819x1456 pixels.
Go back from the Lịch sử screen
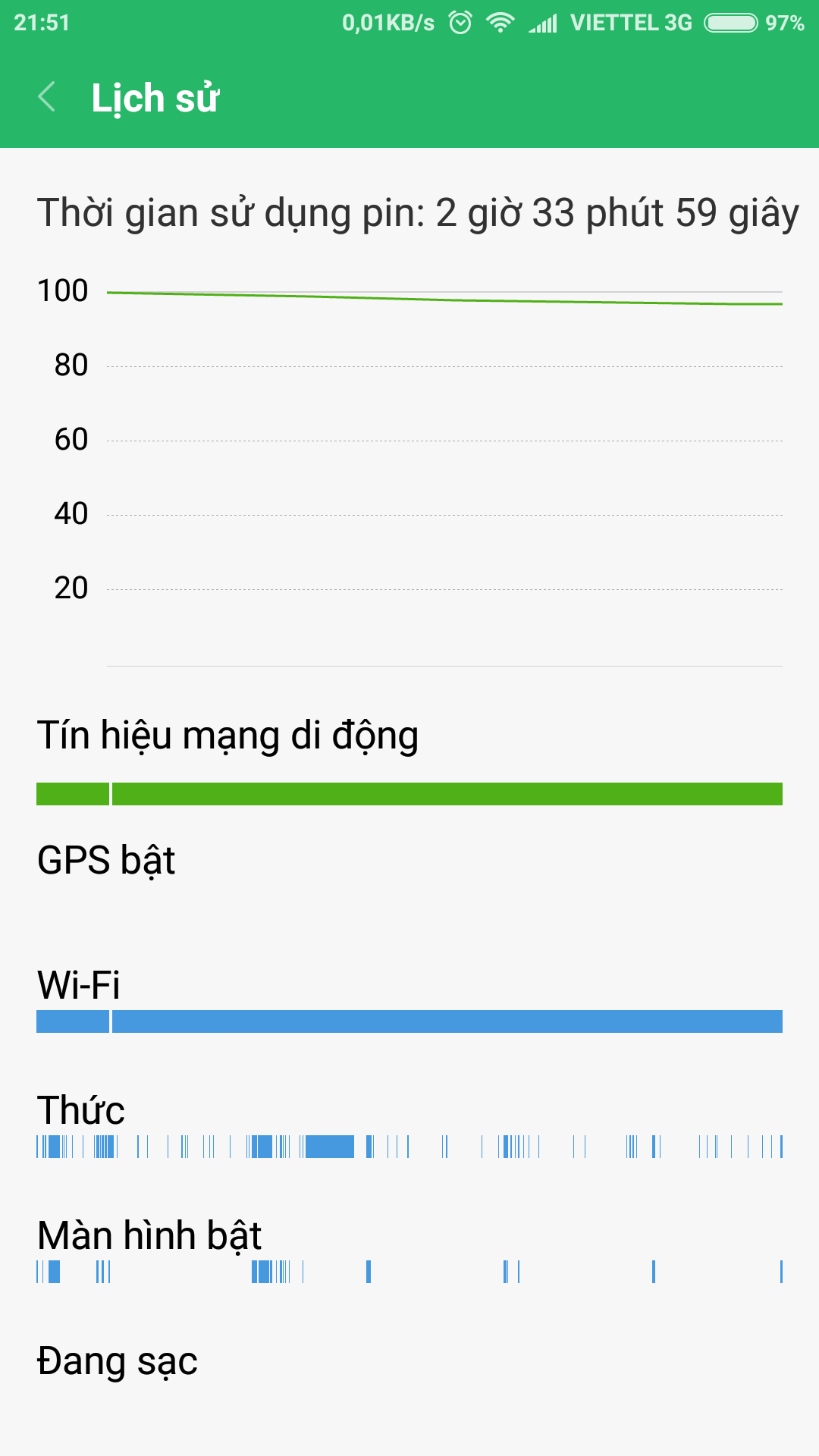point(47,97)
